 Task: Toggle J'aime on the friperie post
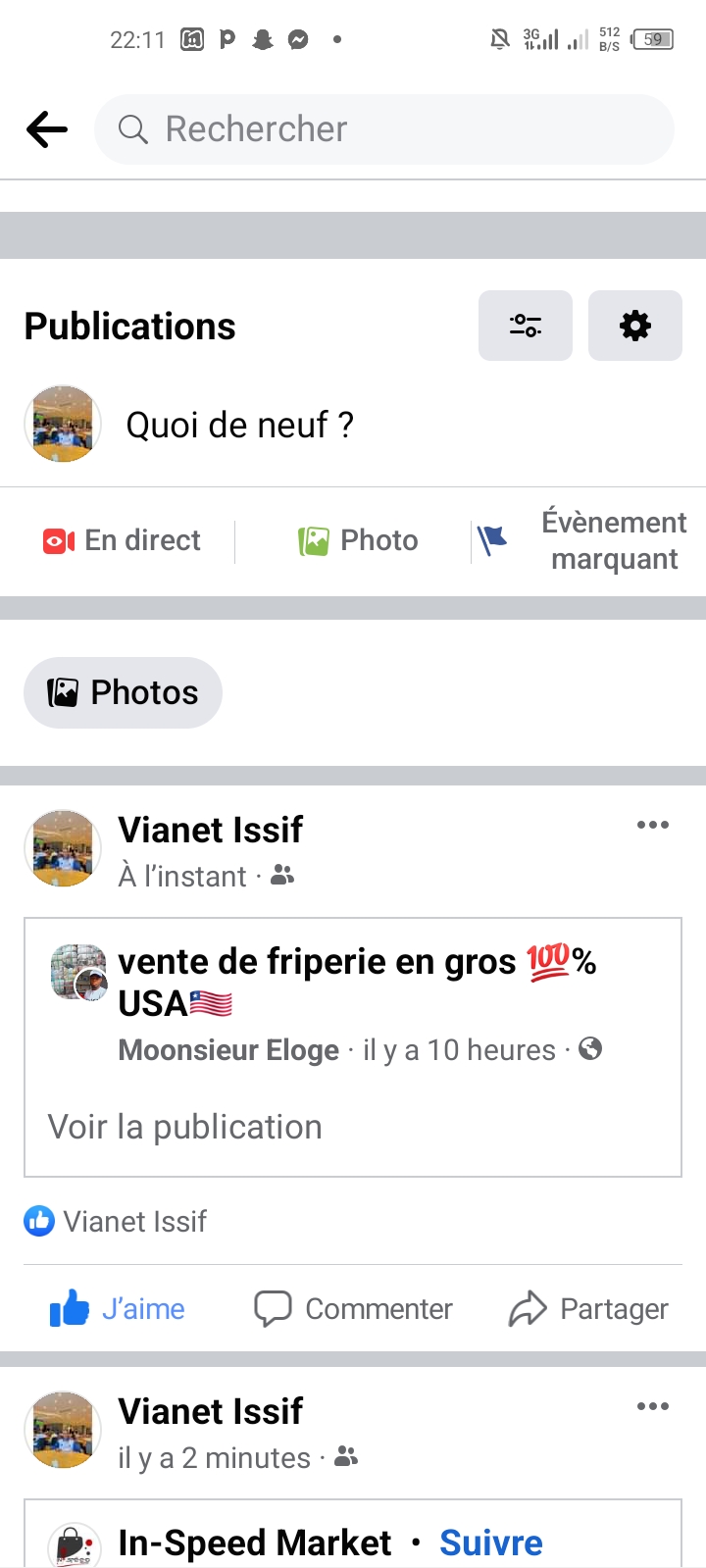point(118,1309)
